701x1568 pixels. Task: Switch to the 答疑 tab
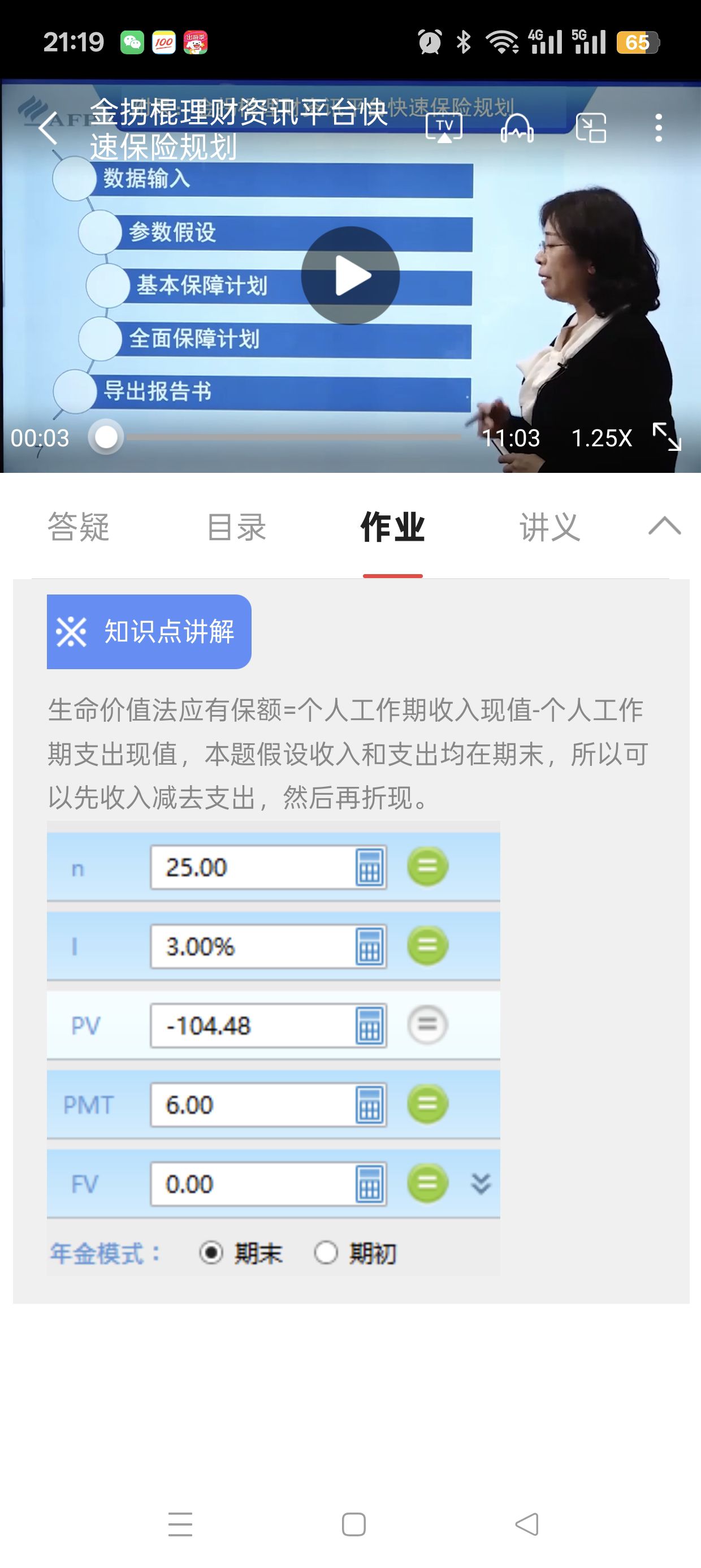point(79,527)
